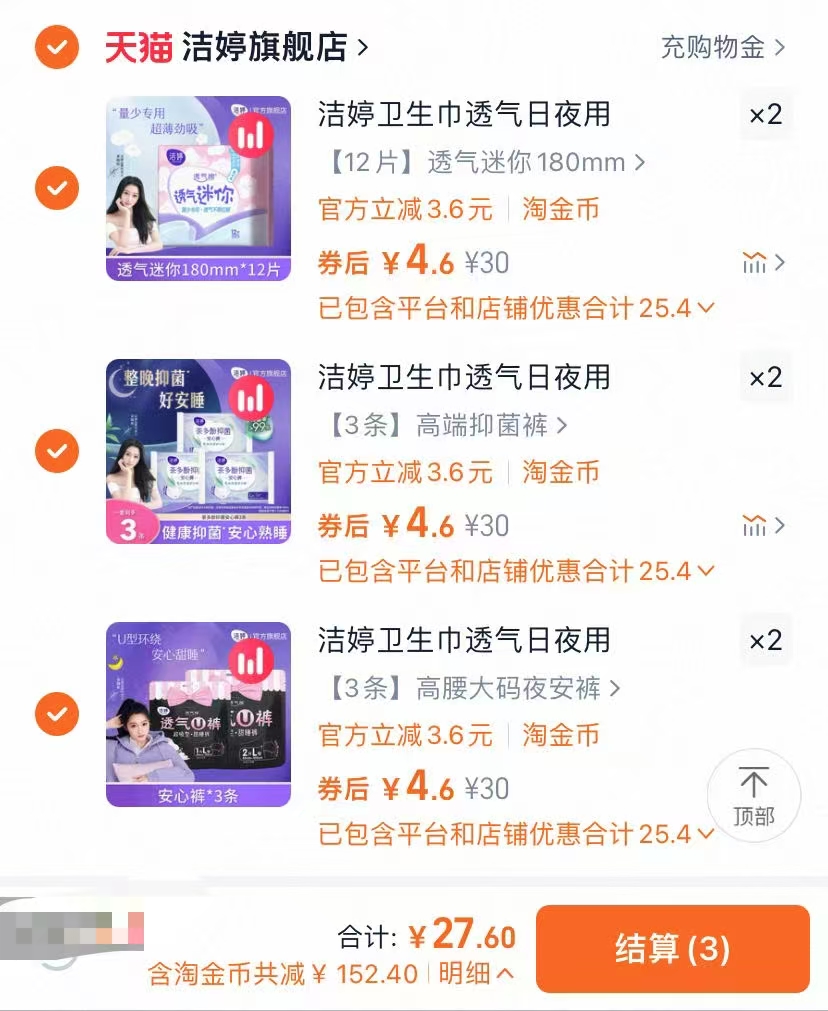Tap the 结算(3) checkout button
828x1011 pixels.
coord(672,950)
